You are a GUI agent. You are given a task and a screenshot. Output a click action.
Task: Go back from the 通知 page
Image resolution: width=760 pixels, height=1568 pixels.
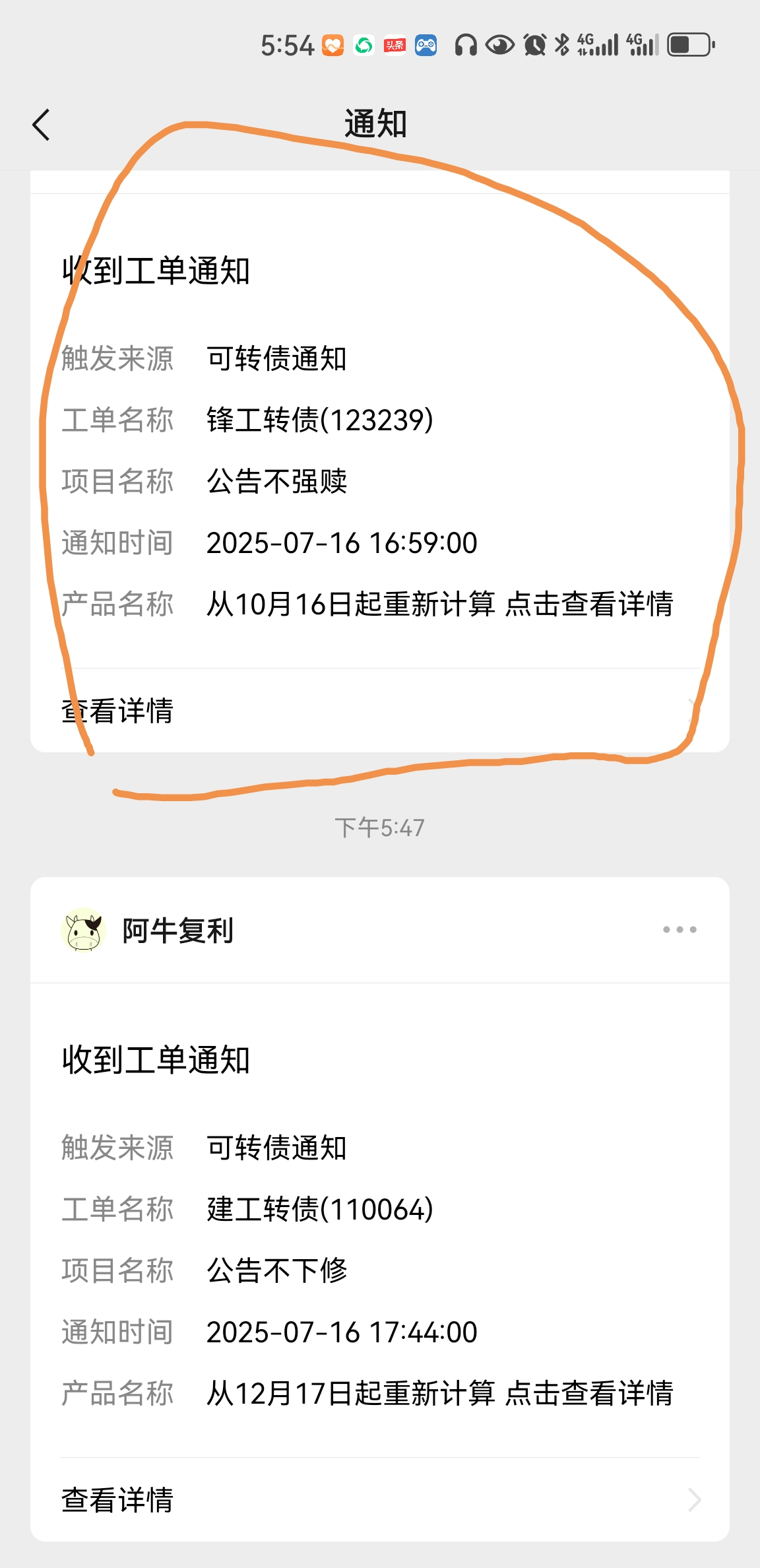click(42, 125)
